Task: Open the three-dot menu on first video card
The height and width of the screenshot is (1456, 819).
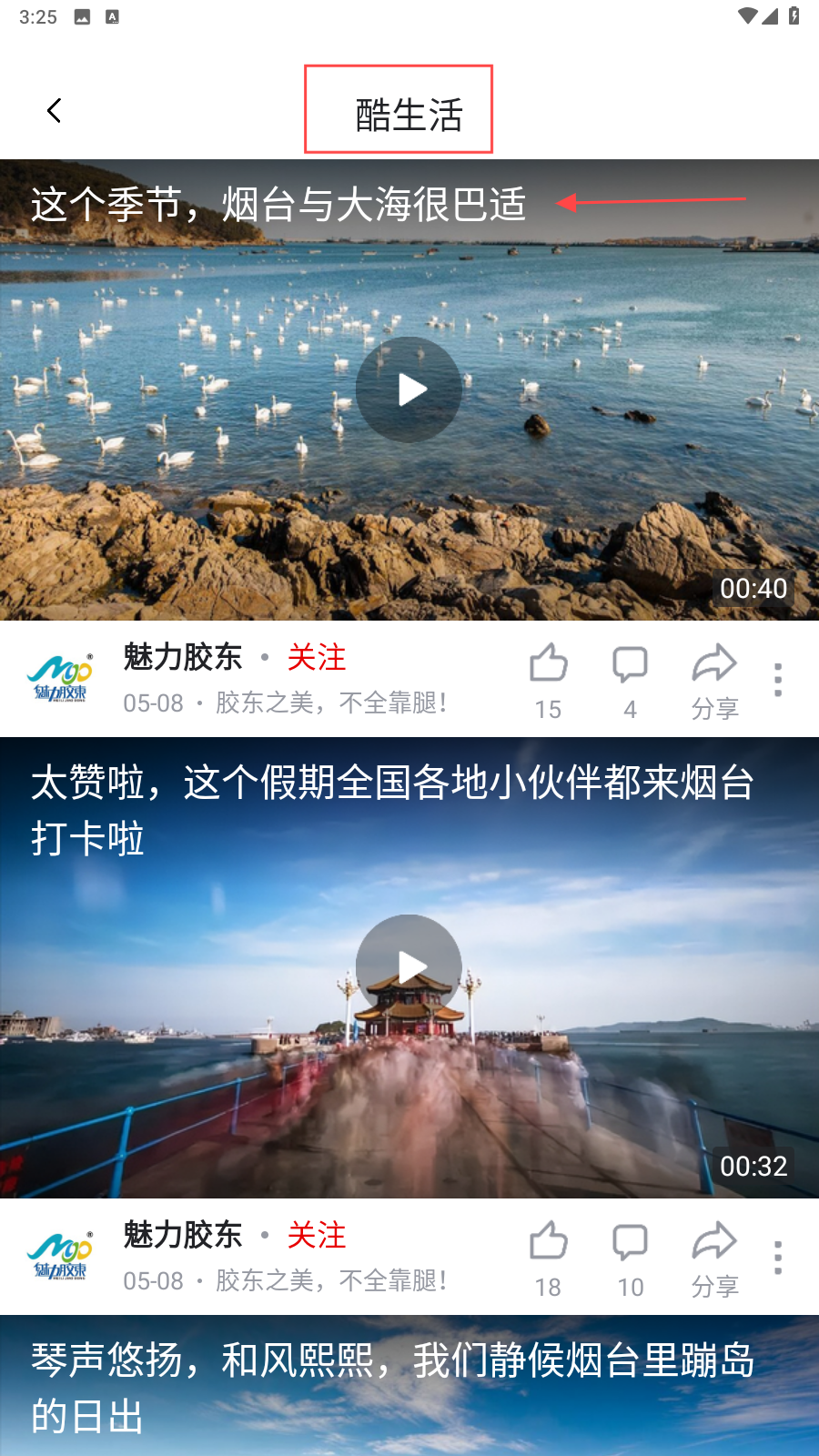Action: click(x=778, y=678)
